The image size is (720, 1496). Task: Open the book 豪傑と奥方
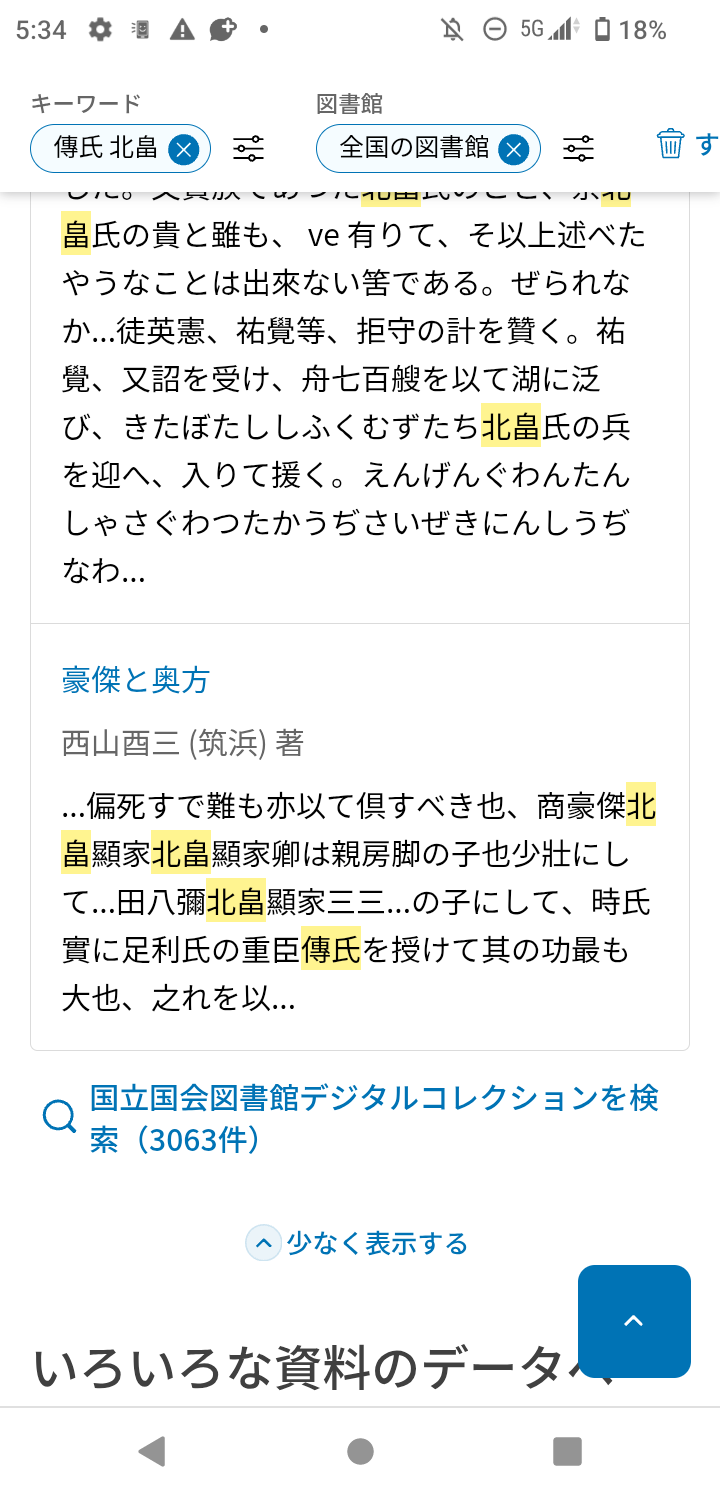point(136,680)
